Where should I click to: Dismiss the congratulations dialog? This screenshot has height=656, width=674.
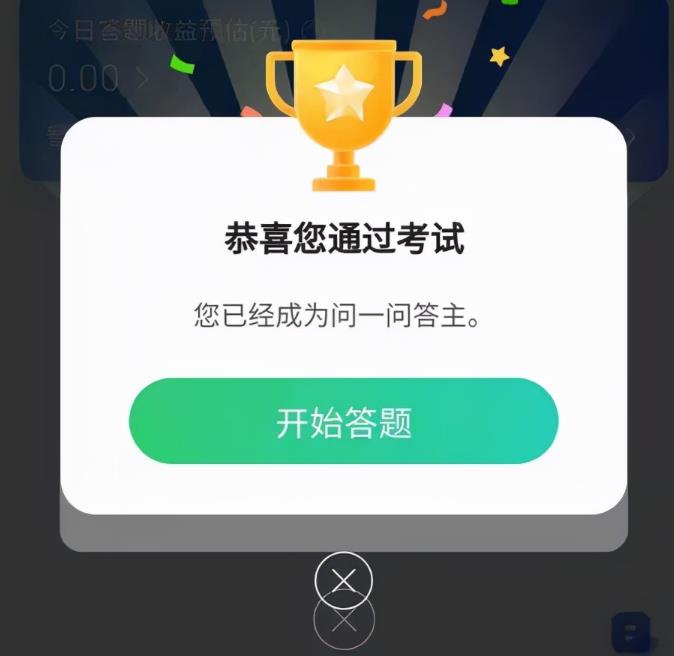[x=343, y=580]
